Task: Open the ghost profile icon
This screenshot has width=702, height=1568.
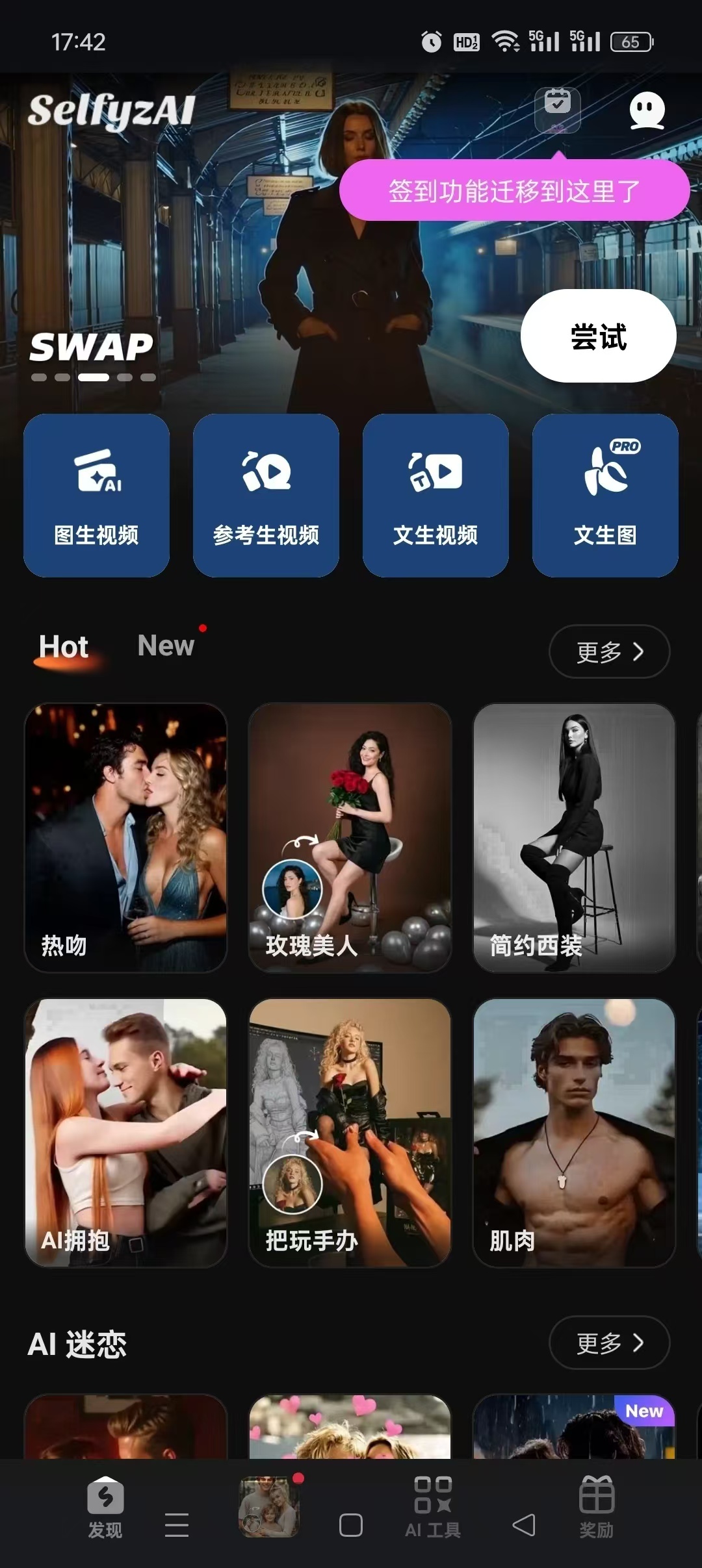Action: coord(647,110)
